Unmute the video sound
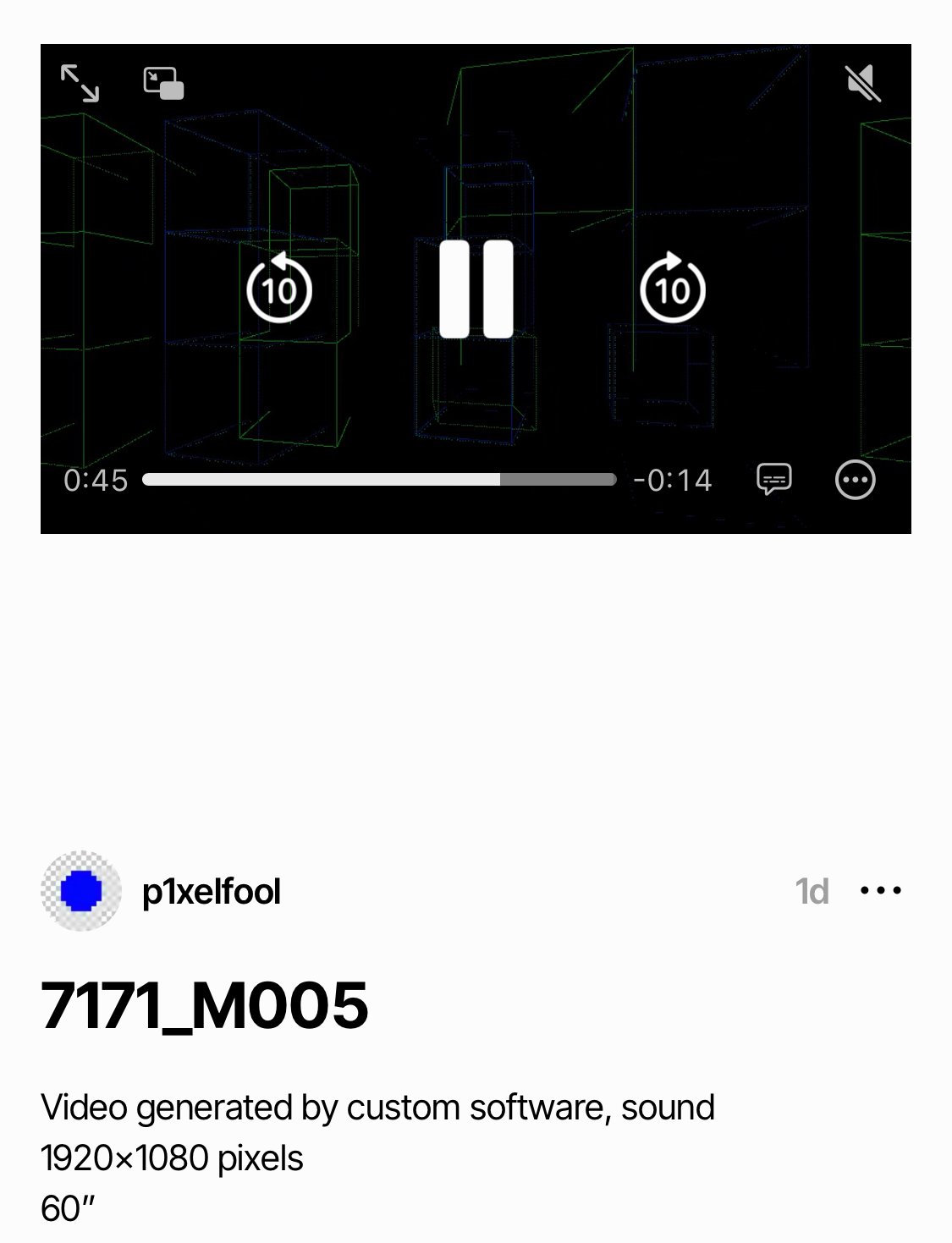Image resolution: width=952 pixels, height=1243 pixels. (x=862, y=83)
